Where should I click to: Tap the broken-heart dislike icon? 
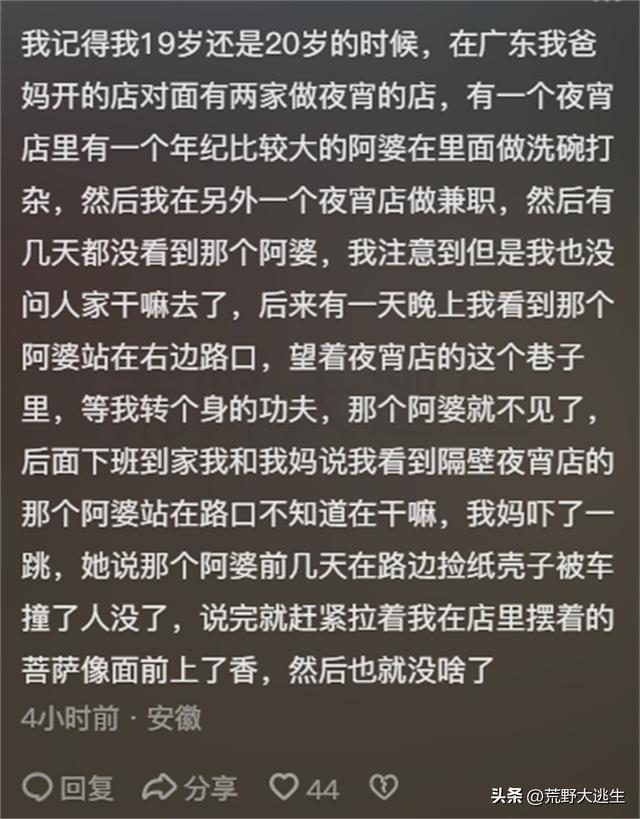pyautogui.click(x=383, y=787)
